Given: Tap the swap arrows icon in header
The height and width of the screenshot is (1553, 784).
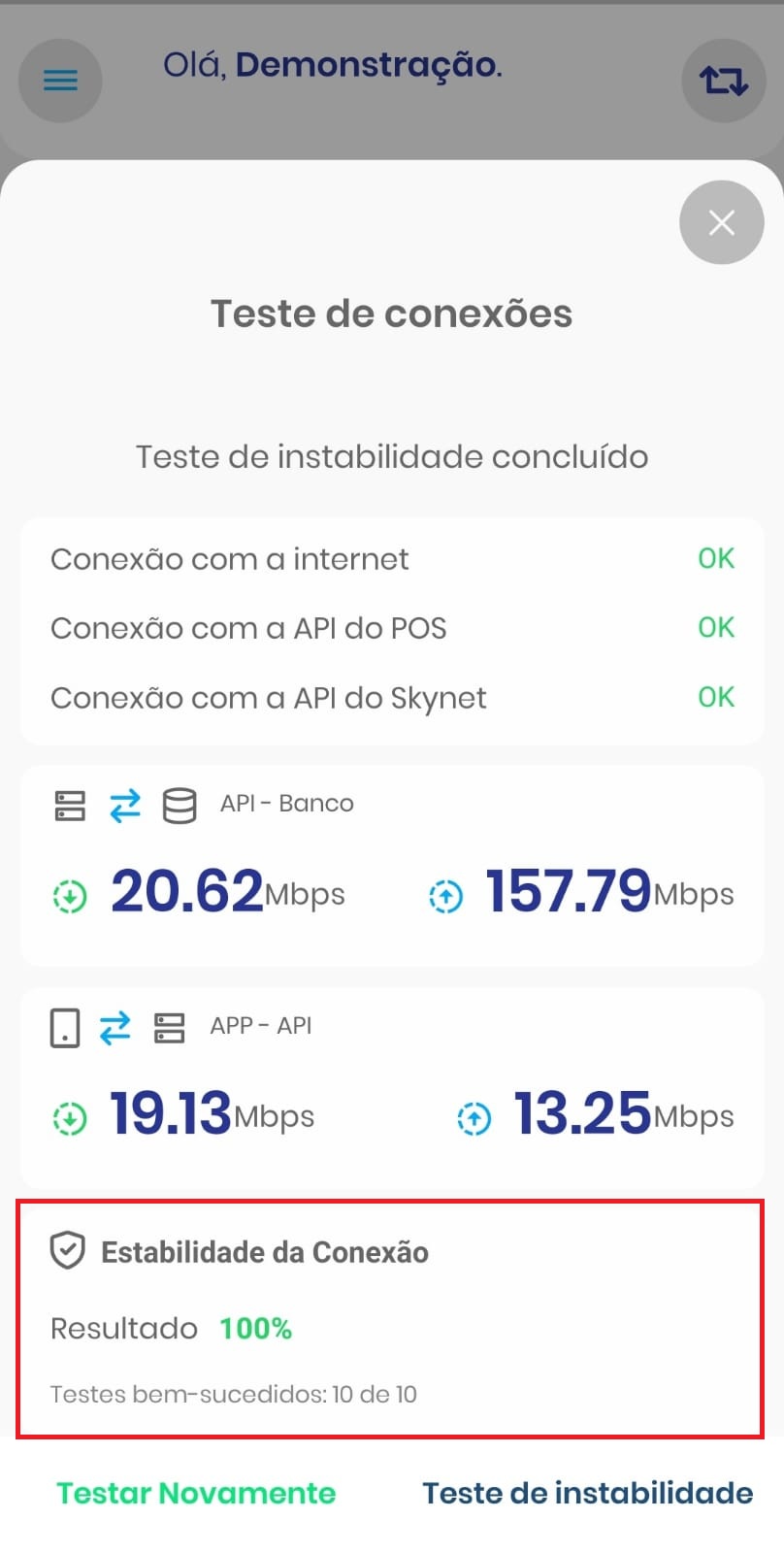Looking at the screenshot, I should 724,81.
